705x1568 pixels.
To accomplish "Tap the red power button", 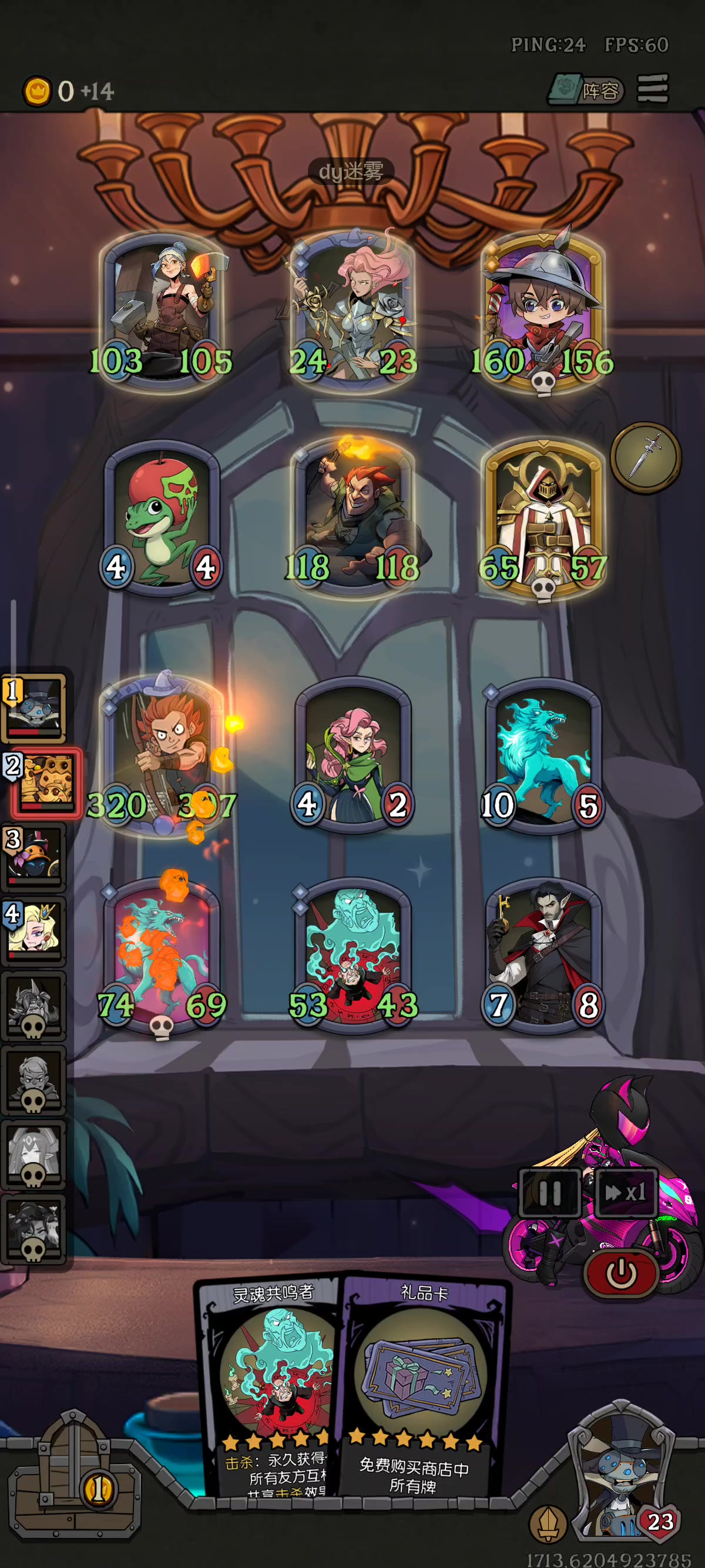I will coord(621,1272).
